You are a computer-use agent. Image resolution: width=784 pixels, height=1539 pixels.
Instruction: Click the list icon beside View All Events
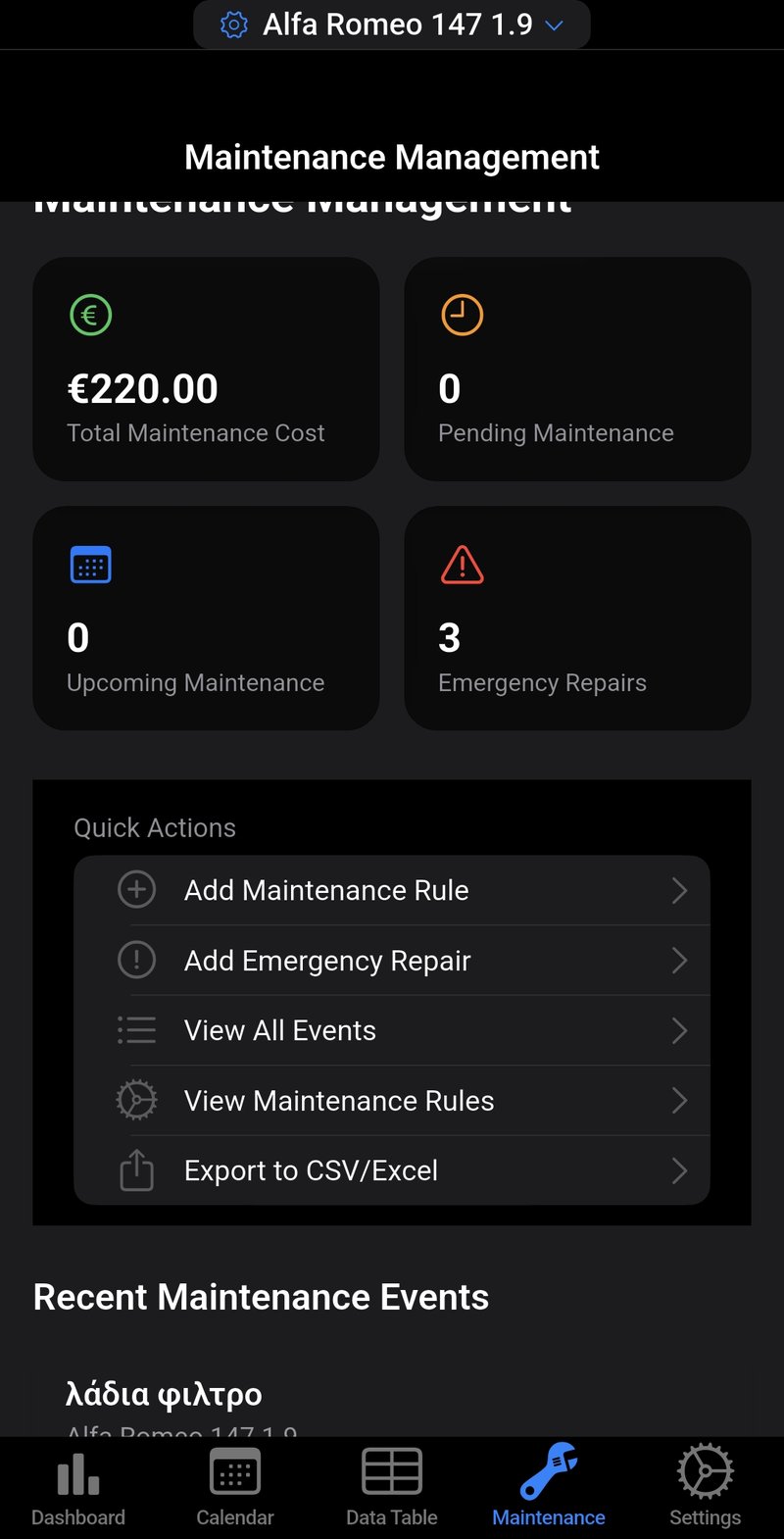point(137,1029)
